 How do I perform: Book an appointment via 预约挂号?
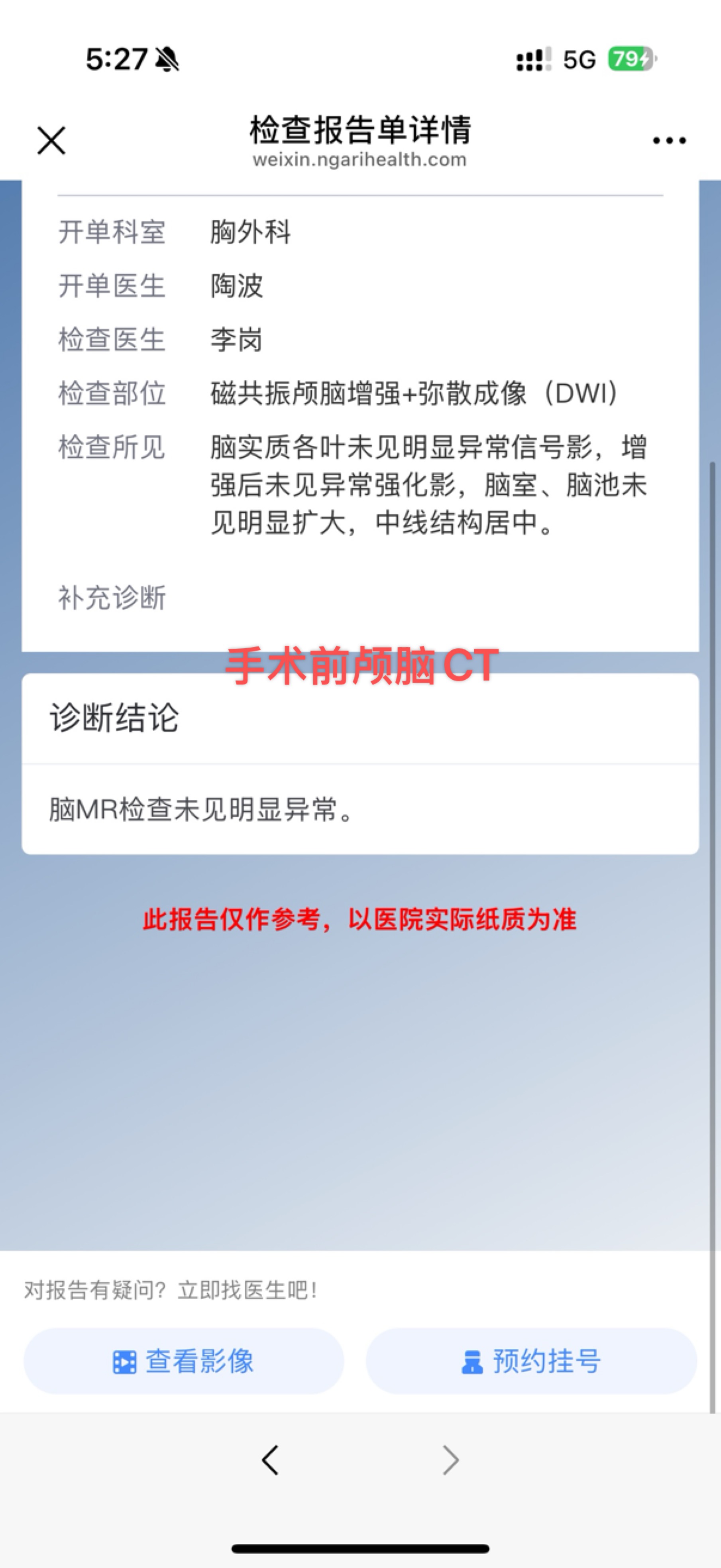pyautogui.click(x=531, y=1361)
